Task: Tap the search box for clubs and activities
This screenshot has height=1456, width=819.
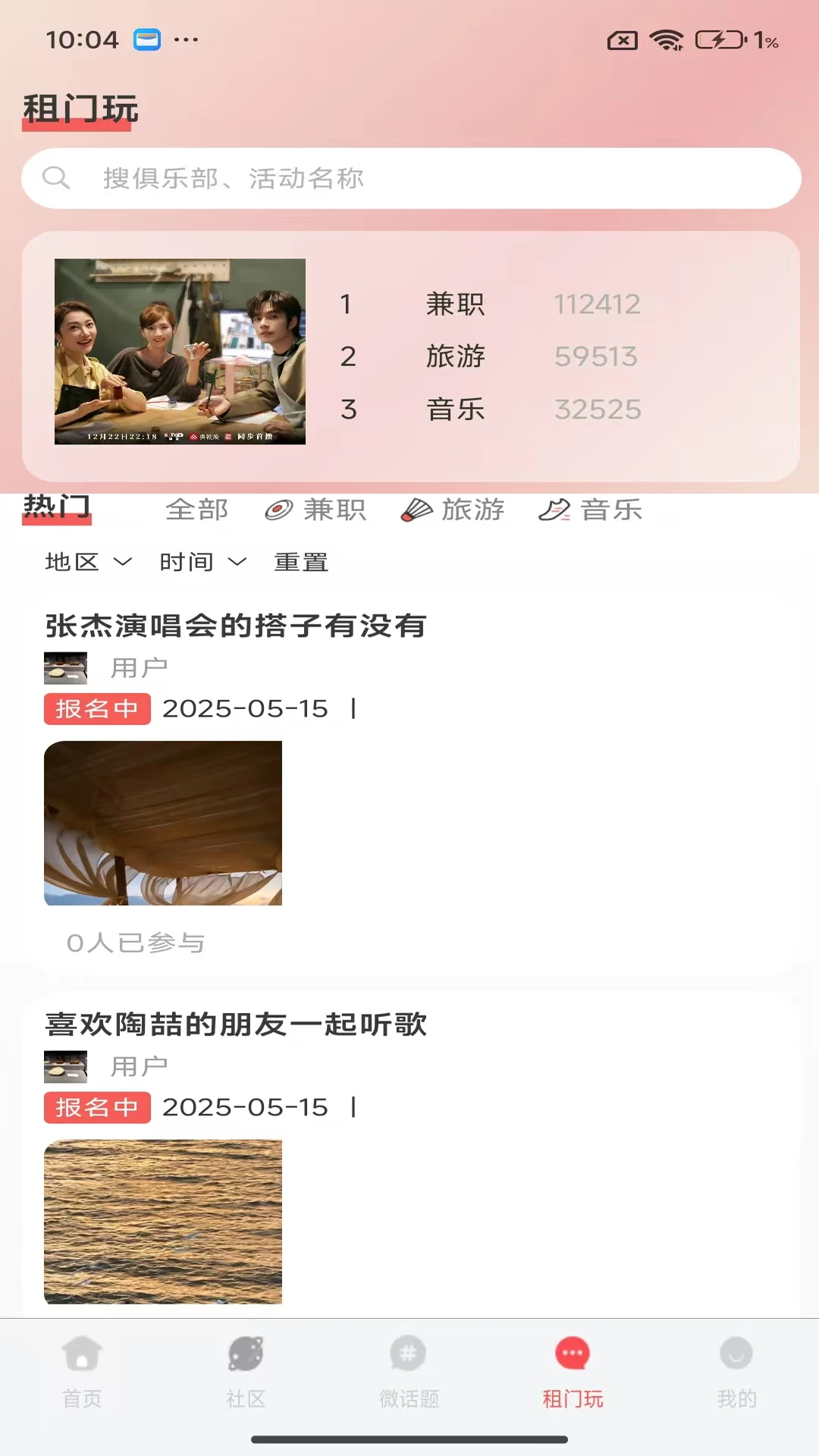Action: pyautogui.click(x=409, y=178)
